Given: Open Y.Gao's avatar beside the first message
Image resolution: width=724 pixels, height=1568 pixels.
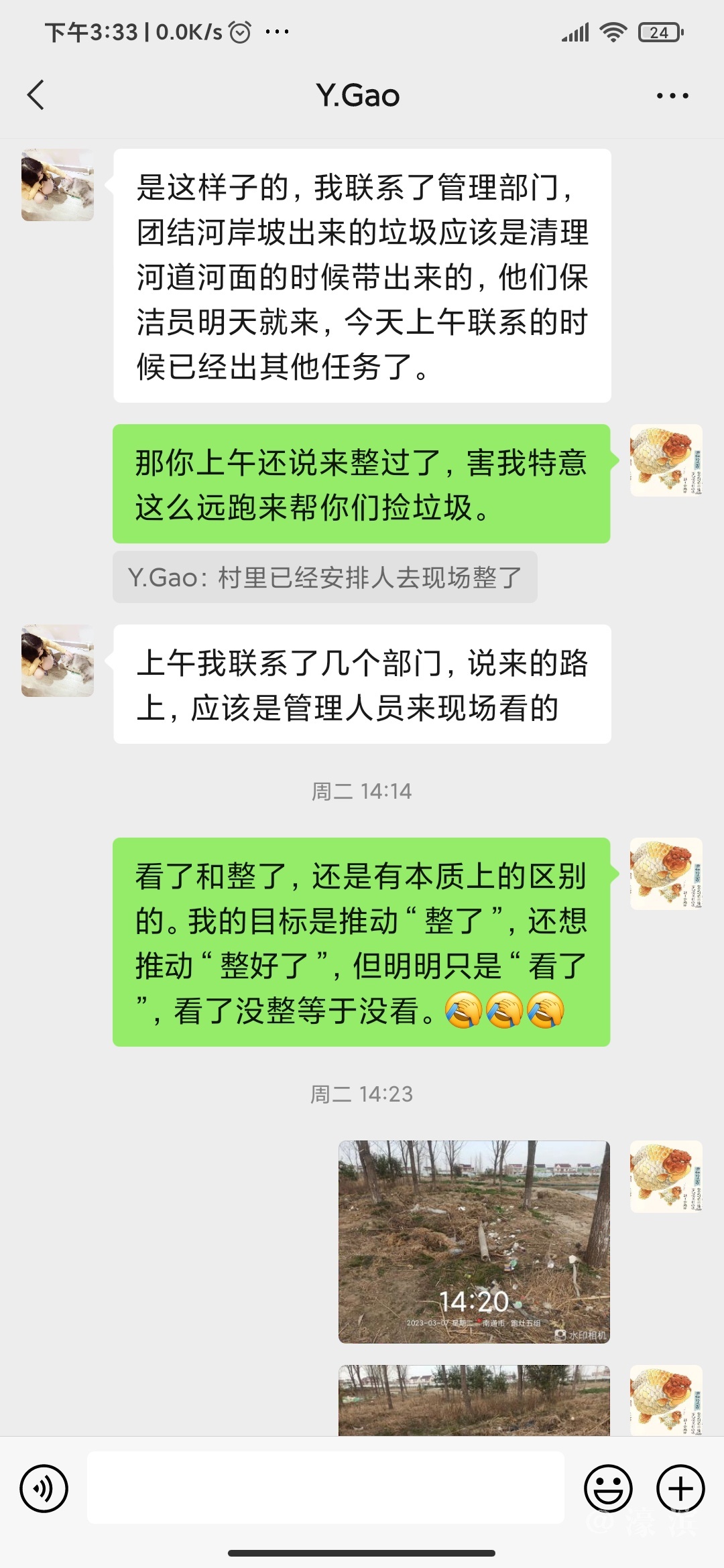Looking at the screenshot, I should 58,185.
